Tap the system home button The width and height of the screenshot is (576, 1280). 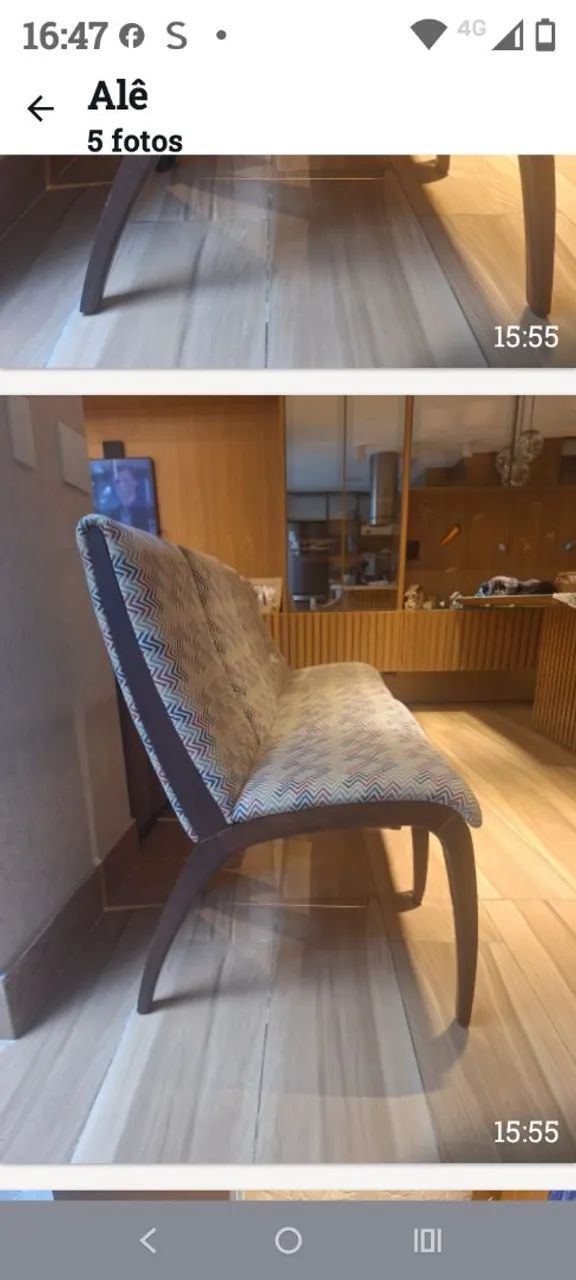288,1241
